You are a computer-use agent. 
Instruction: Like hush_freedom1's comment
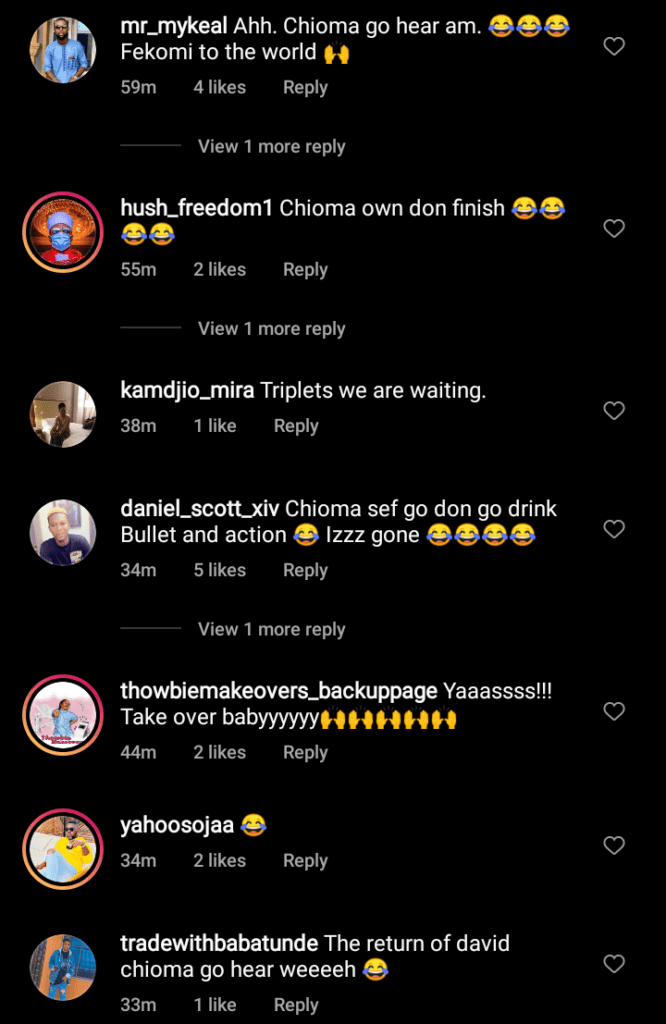pos(614,229)
